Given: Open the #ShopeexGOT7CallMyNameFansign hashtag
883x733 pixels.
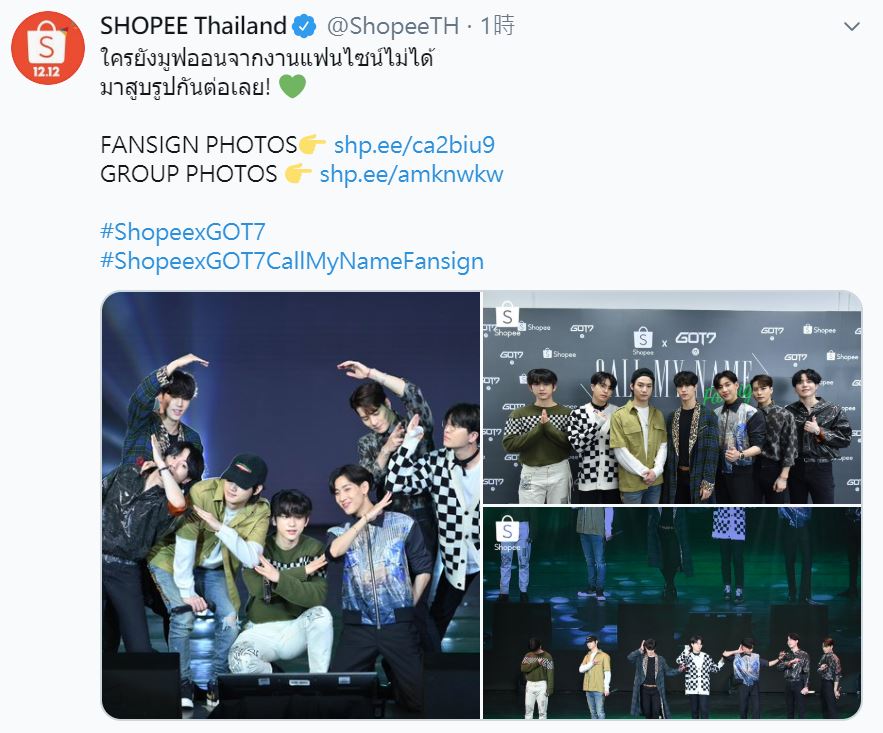Looking at the screenshot, I should (x=292, y=261).
